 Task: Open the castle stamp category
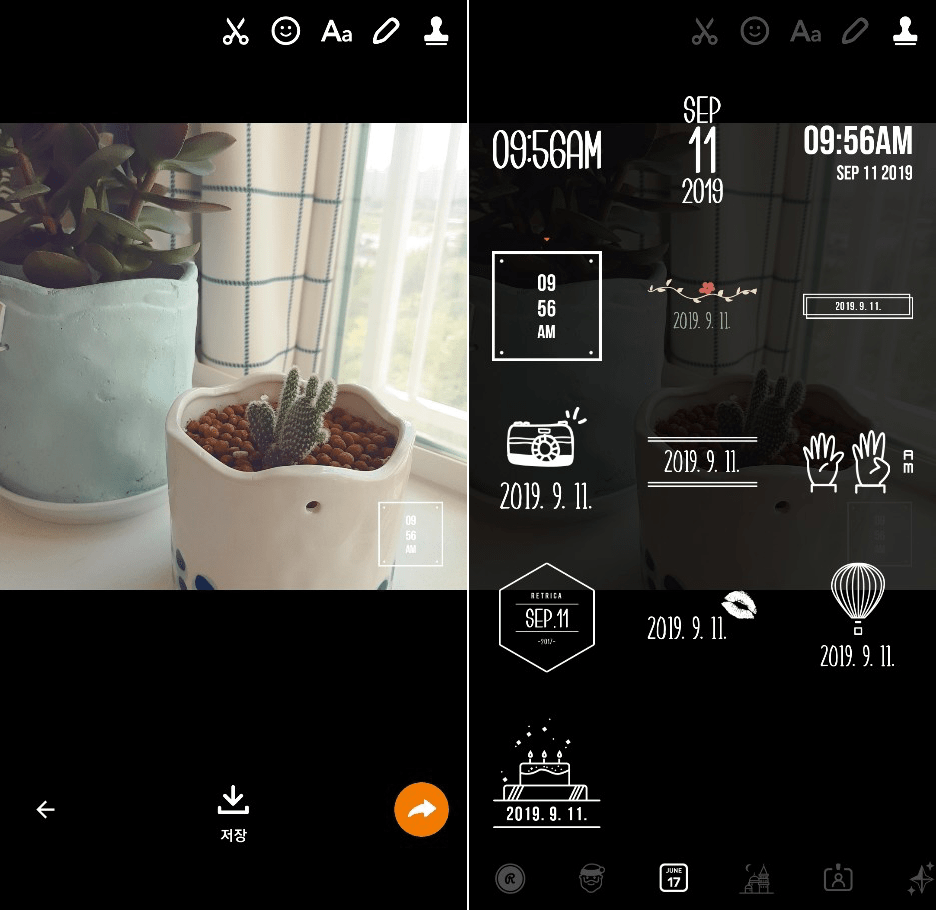[x=755, y=879]
